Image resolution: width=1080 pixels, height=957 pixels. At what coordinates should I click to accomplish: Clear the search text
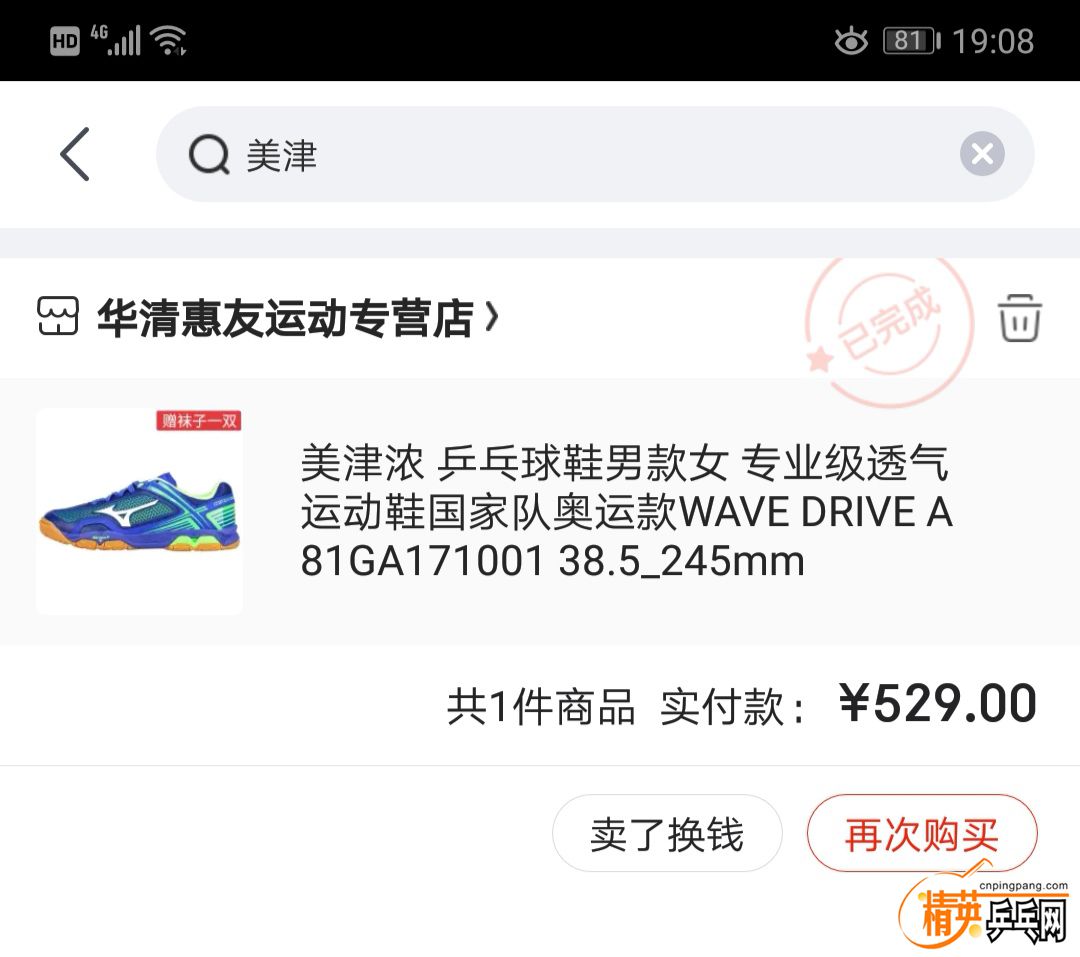[x=982, y=154]
